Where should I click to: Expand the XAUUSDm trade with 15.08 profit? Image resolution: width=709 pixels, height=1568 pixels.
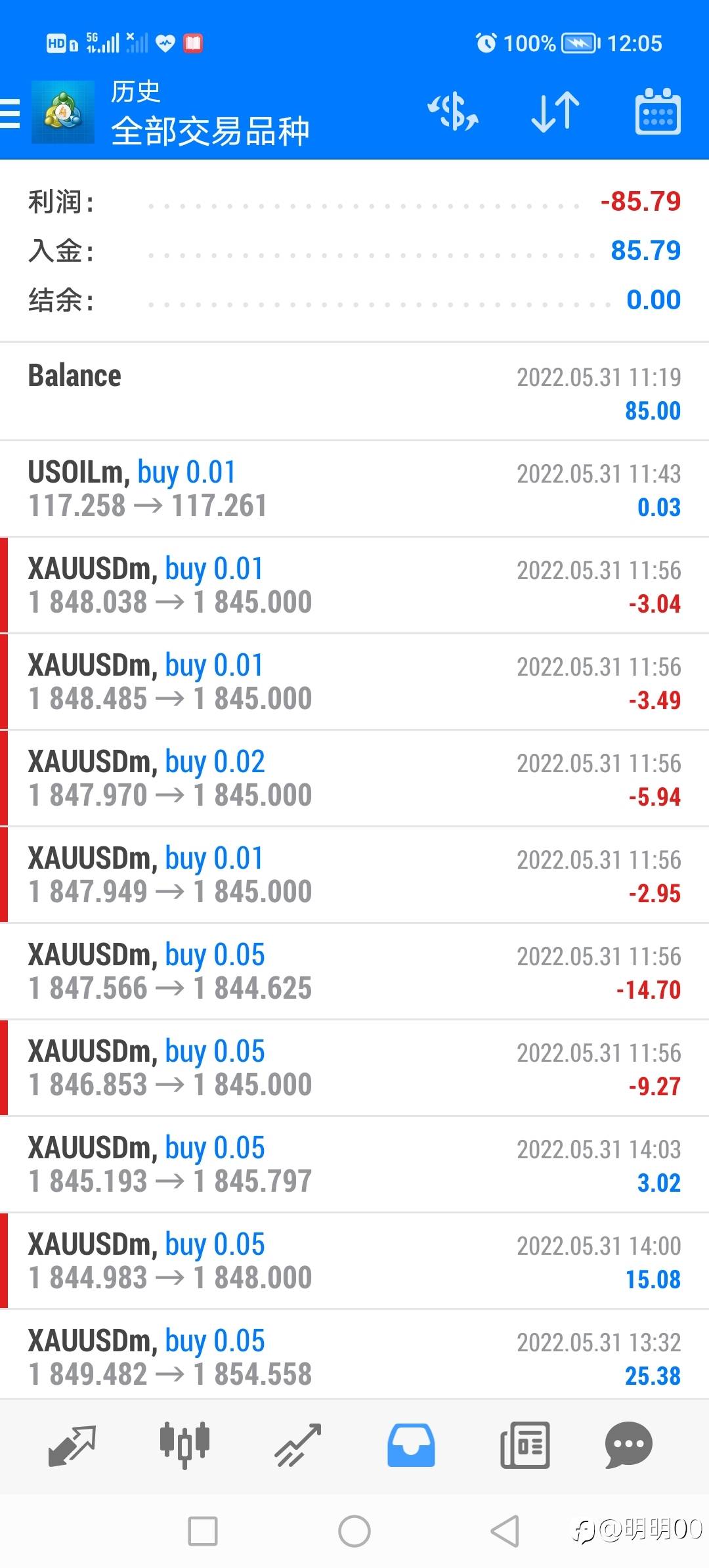(354, 1261)
